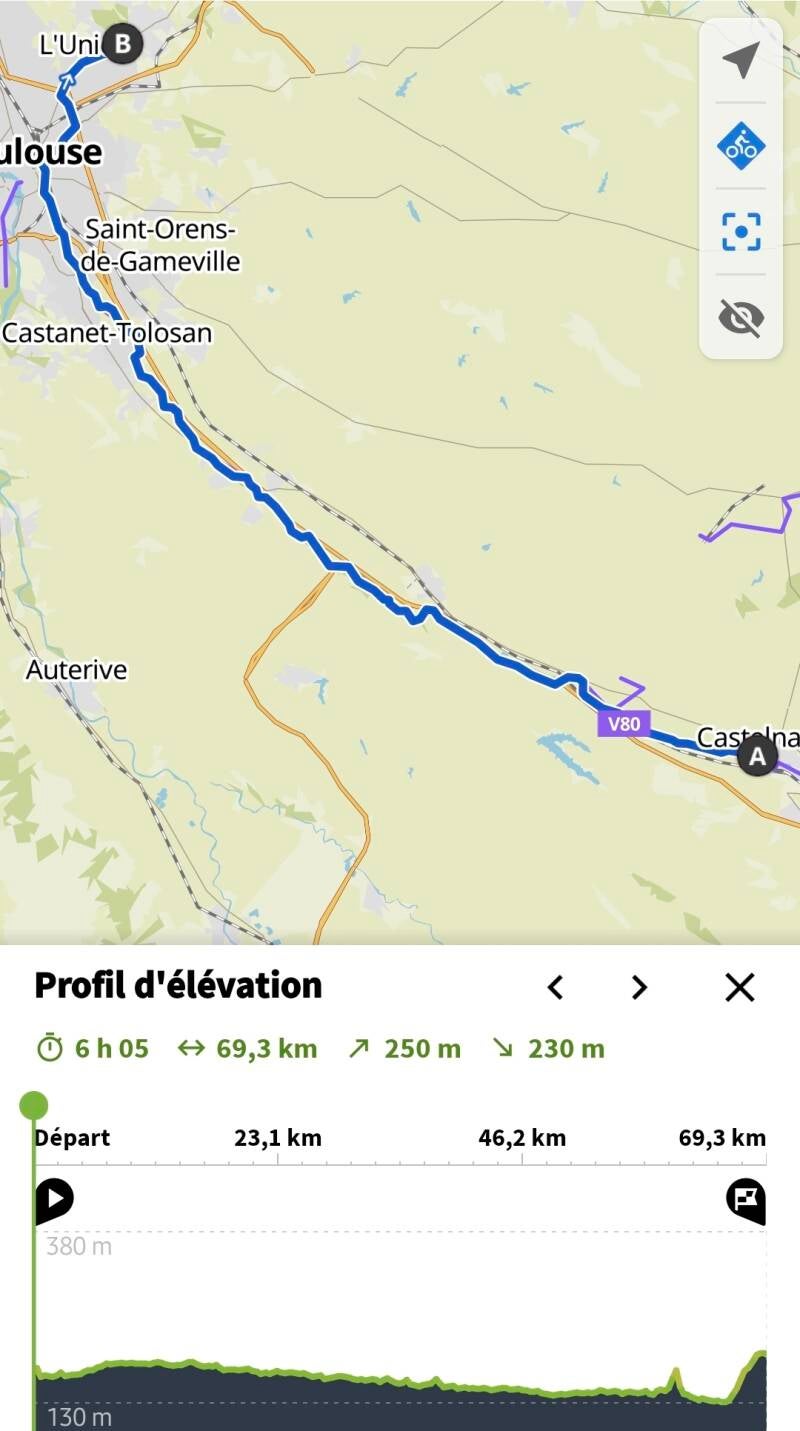The height and width of the screenshot is (1431, 800).
Task: Open the cycling map layer option
Action: click(740, 147)
